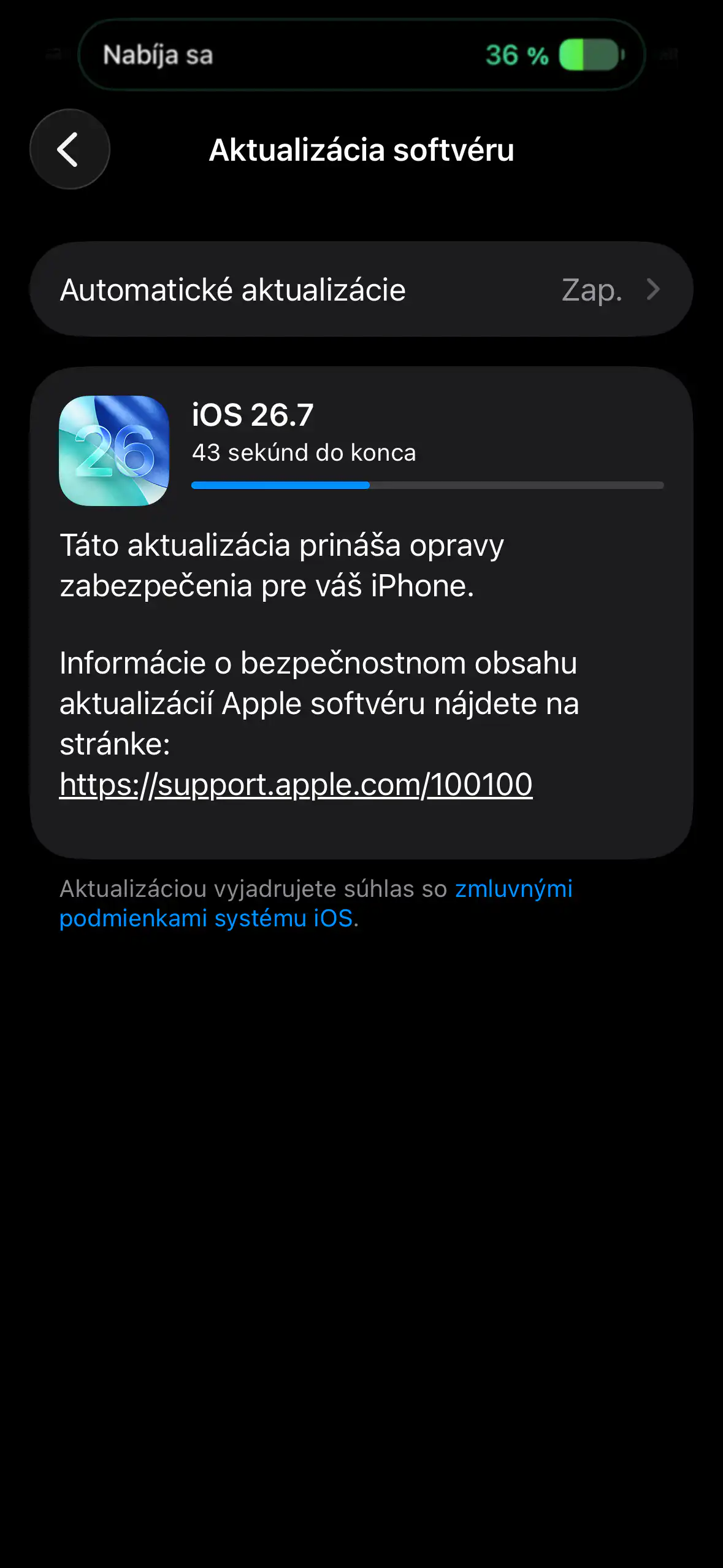This screenshot has width=723, height=1568.
Task: Open Automatické aktualizácie settings
Action: tap(361, 289)
